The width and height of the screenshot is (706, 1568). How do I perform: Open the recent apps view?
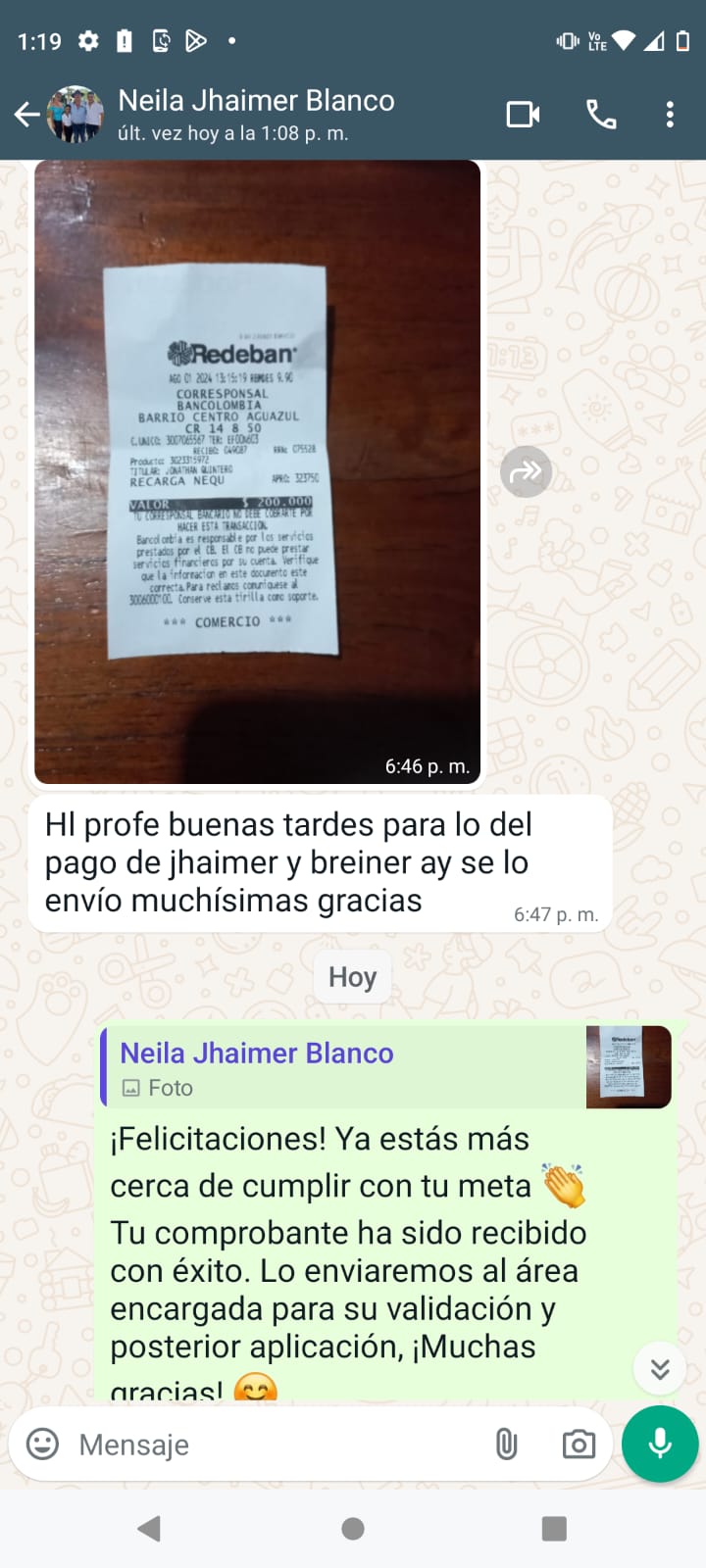coord(554,1529)
